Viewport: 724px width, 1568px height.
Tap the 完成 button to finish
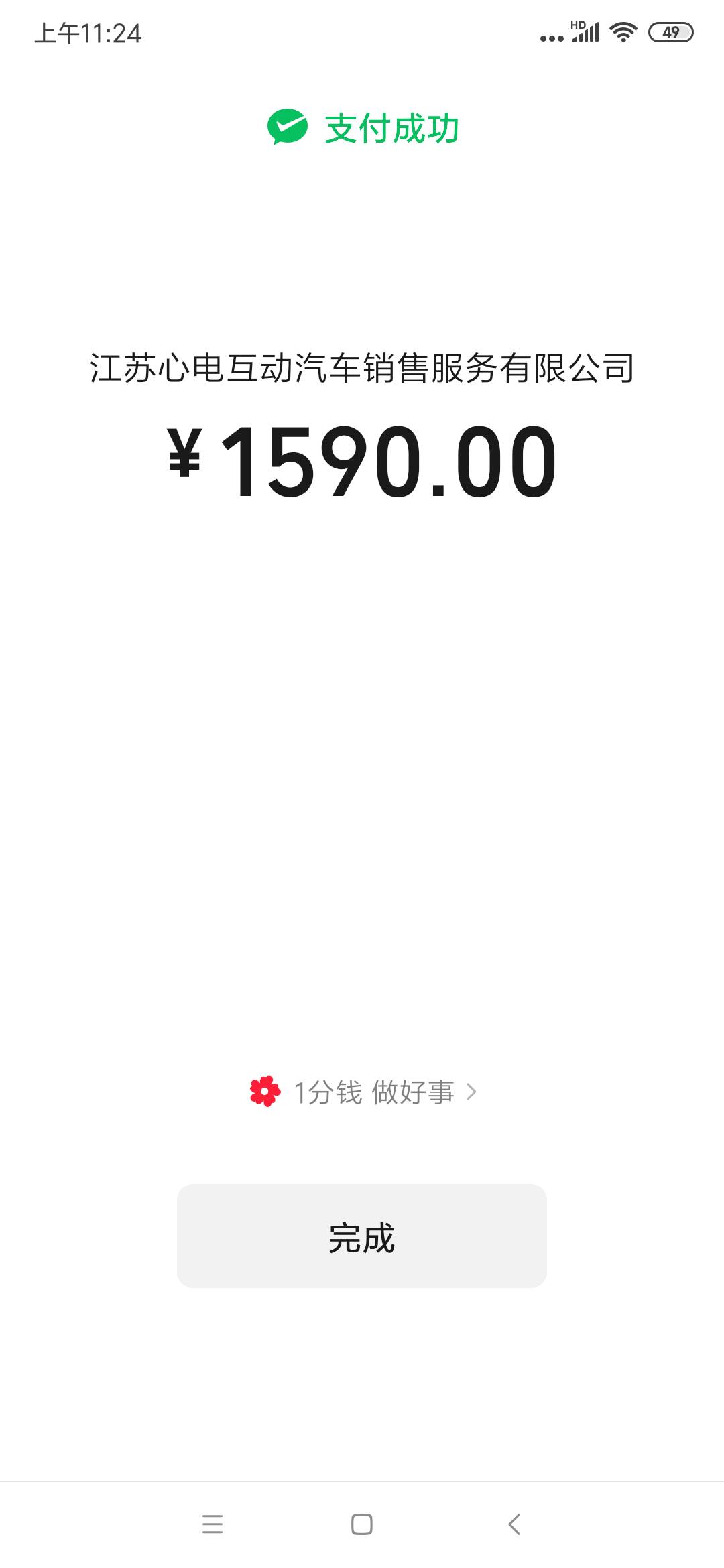(x=362, y=1236)
